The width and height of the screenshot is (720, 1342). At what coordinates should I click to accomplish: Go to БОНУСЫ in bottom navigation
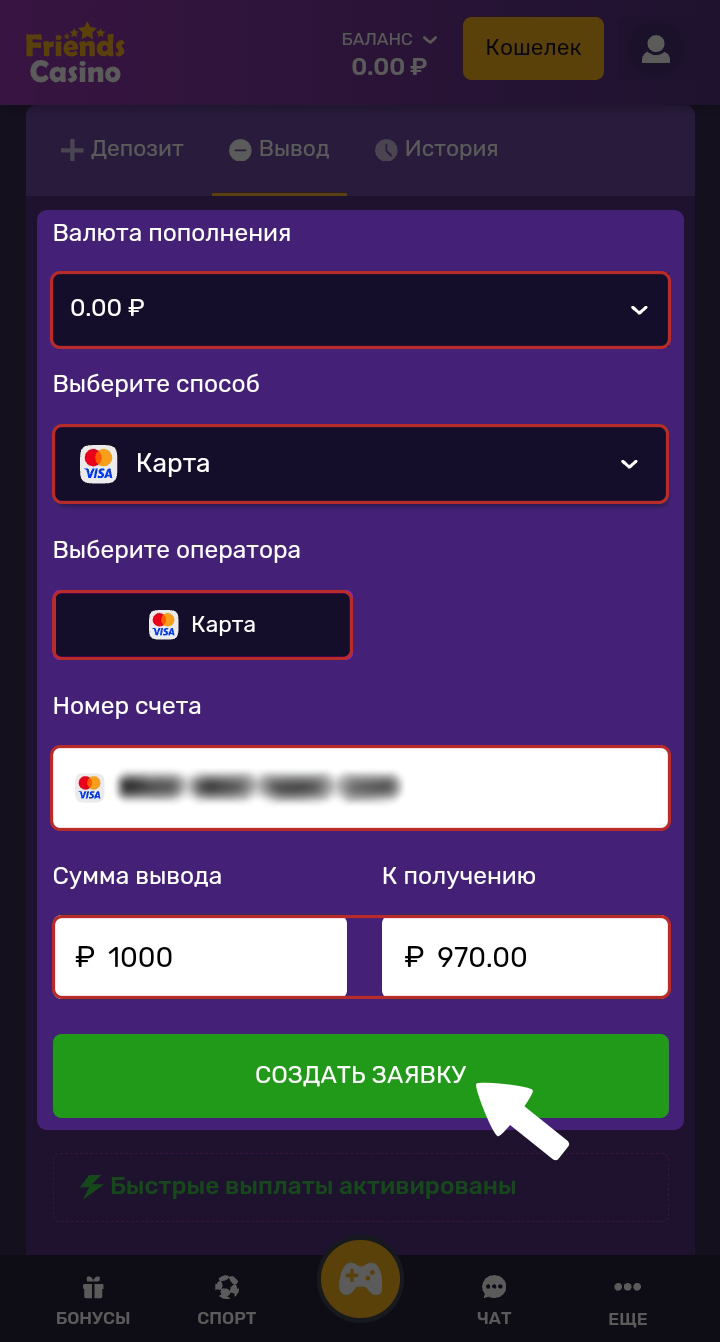tap(94, 1300)
